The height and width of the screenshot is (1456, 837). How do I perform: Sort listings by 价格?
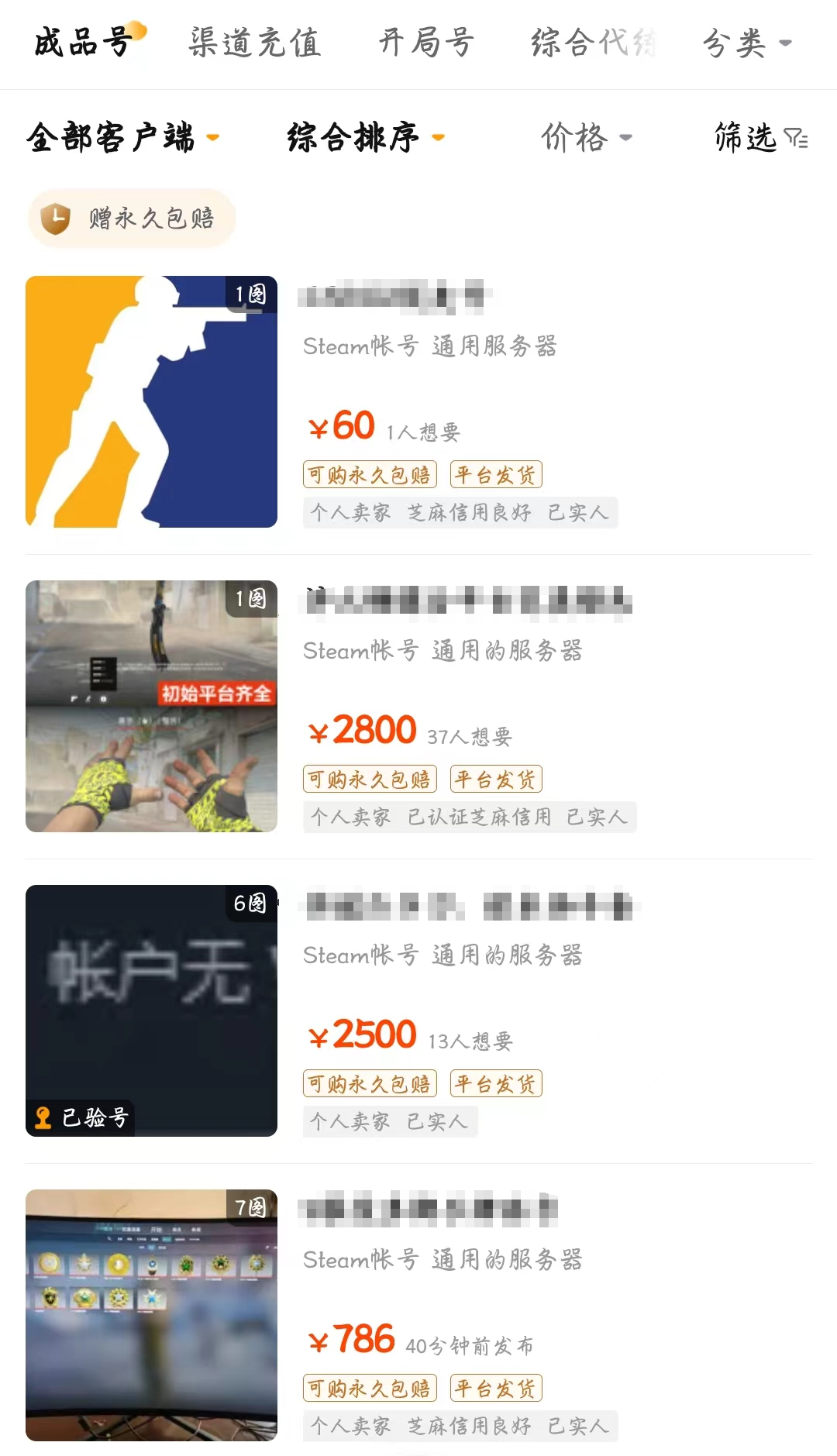click(586, 138)
